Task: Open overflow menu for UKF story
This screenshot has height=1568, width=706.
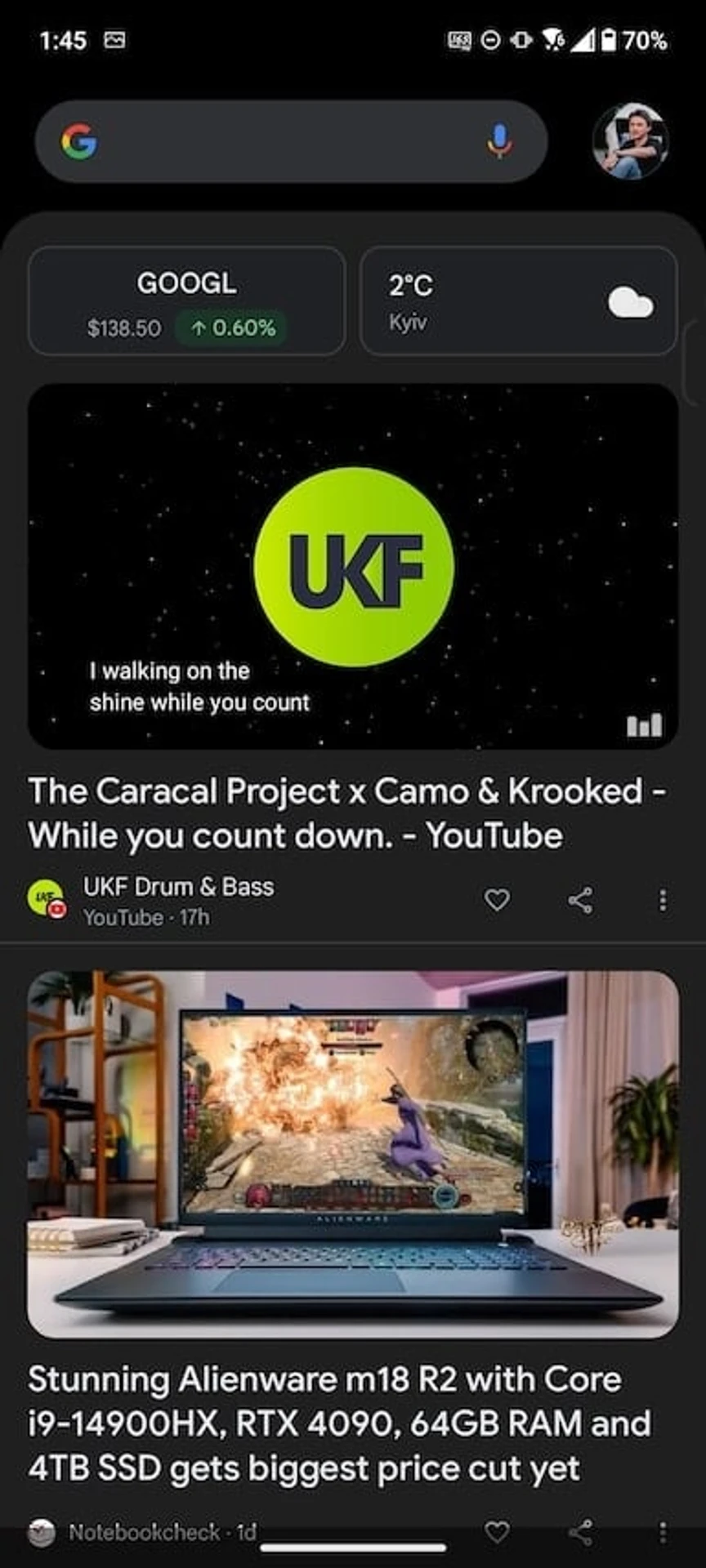Action: (x=663, y=900)
